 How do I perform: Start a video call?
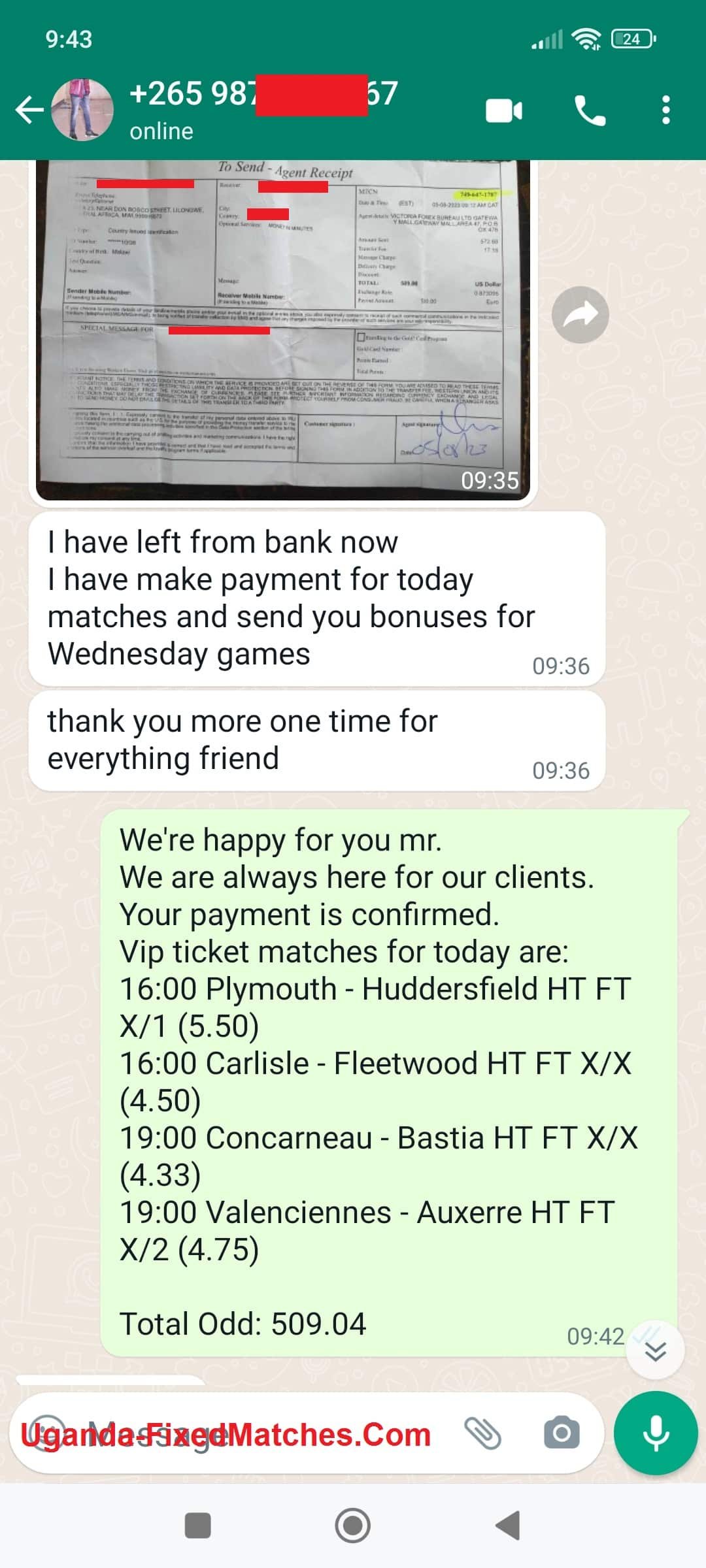pyautogui.click(x=504, y=110)
